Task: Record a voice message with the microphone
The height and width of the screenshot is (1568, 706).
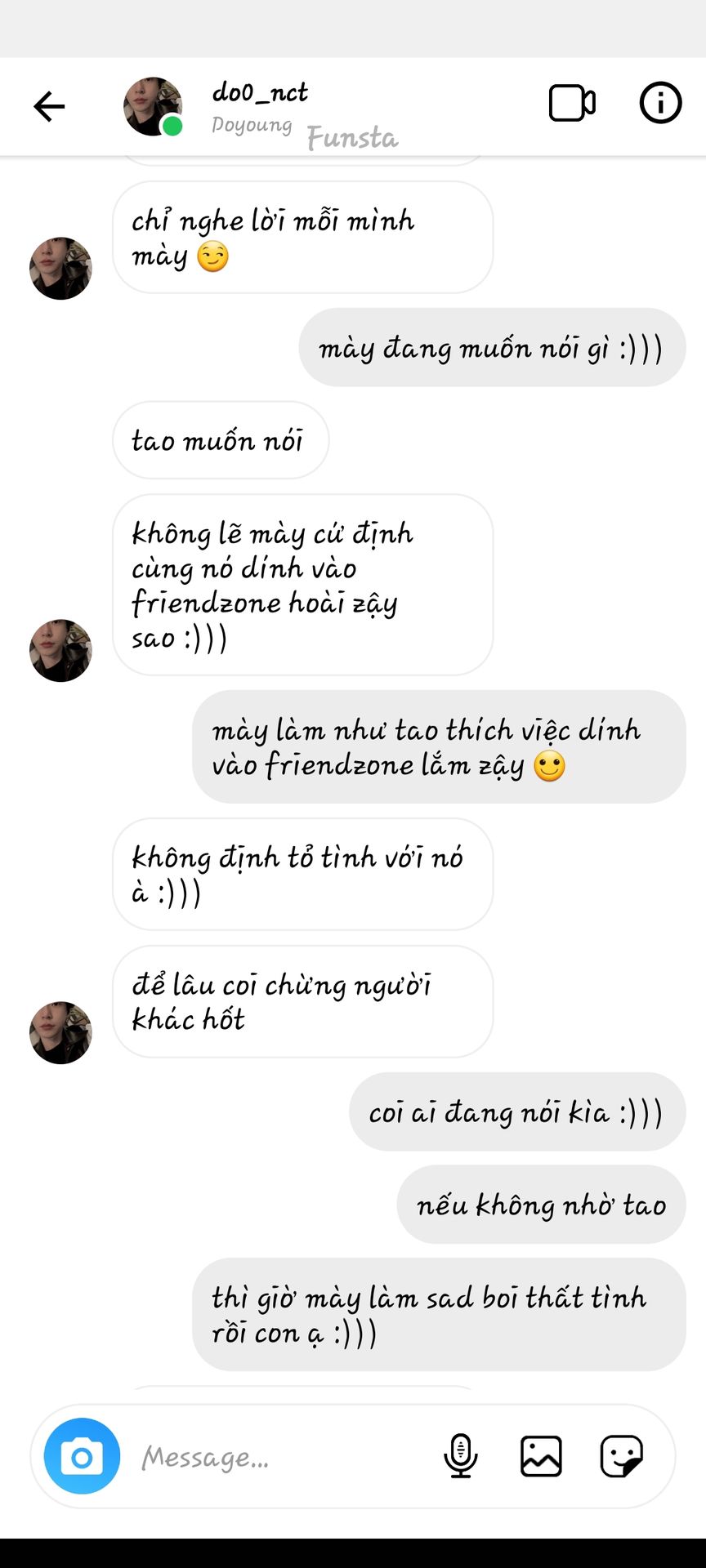Action: [x=461, y=1456]
